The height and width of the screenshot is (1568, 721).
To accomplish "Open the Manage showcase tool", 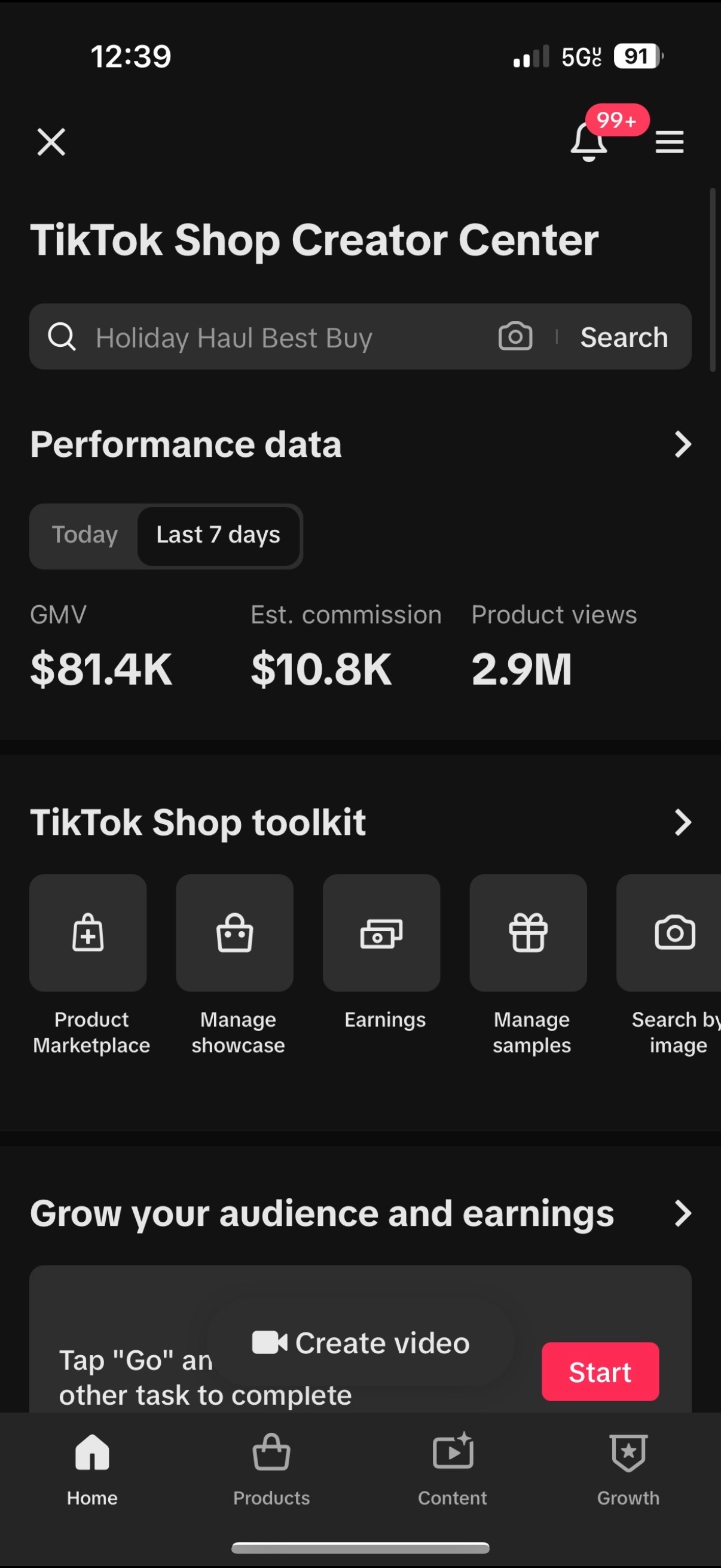I will [x=234, y=932].
